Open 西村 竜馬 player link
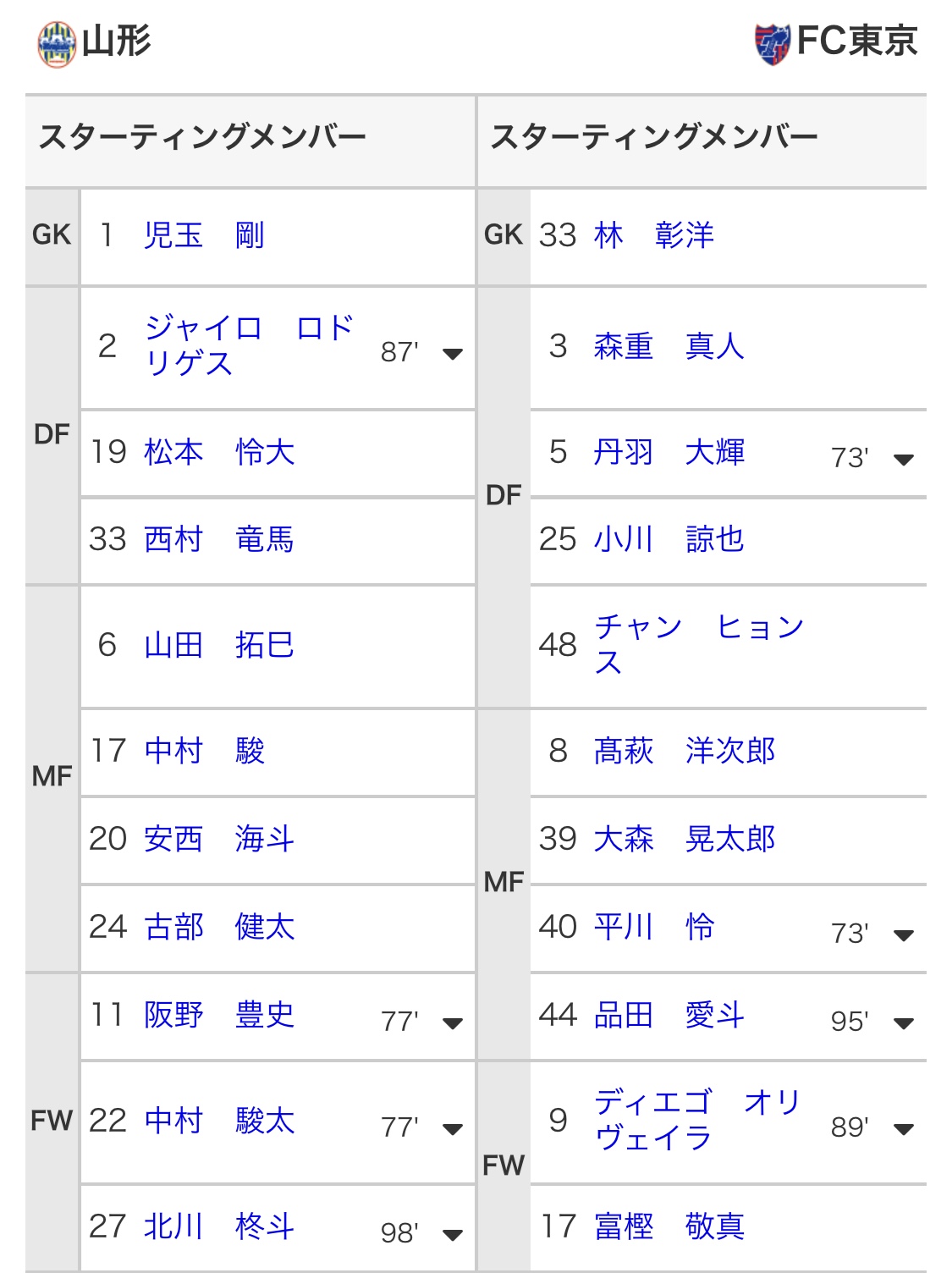The image size is (952, 1273). point(219,539)
